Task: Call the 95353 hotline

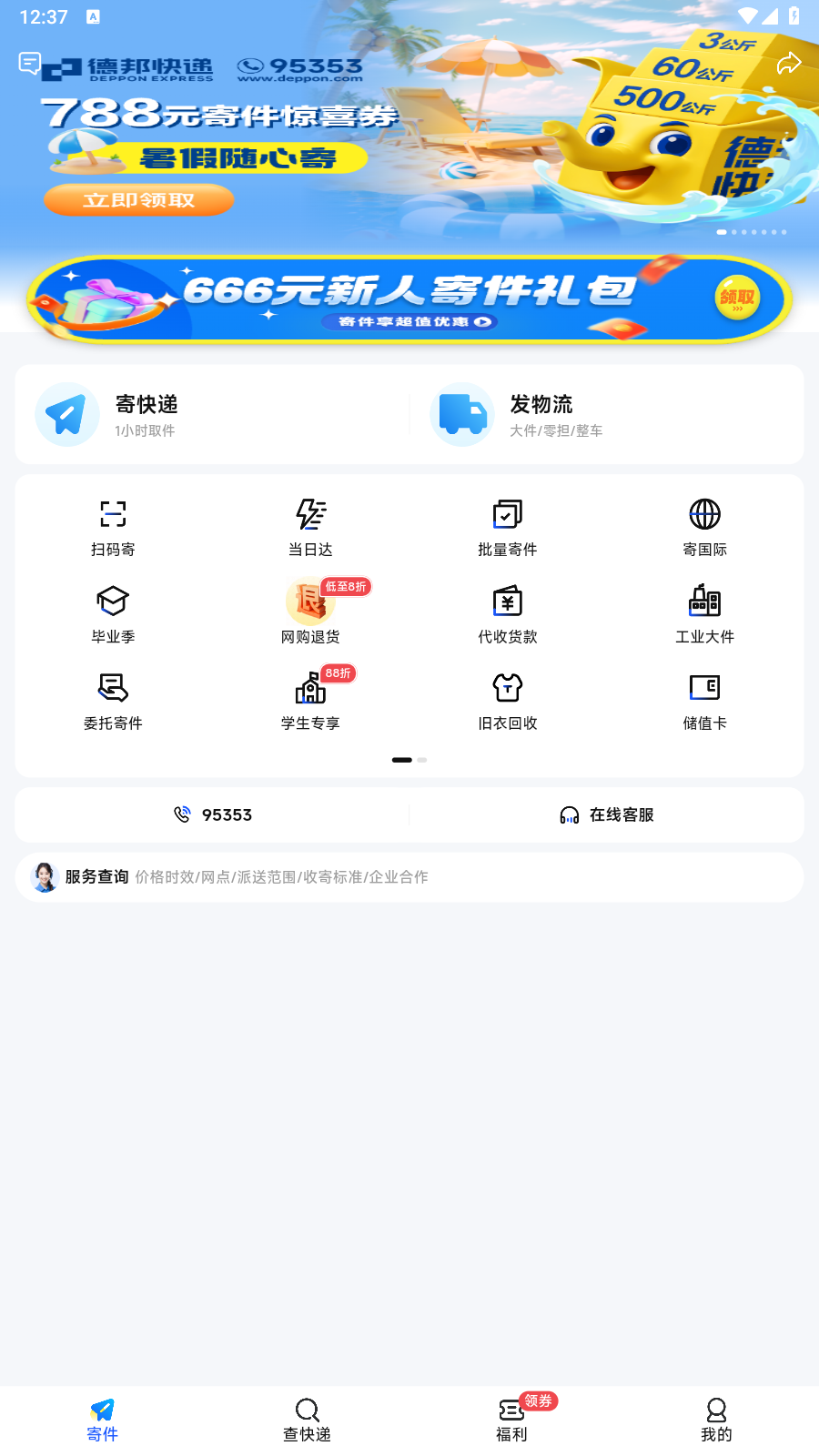Action: point(213,814)
